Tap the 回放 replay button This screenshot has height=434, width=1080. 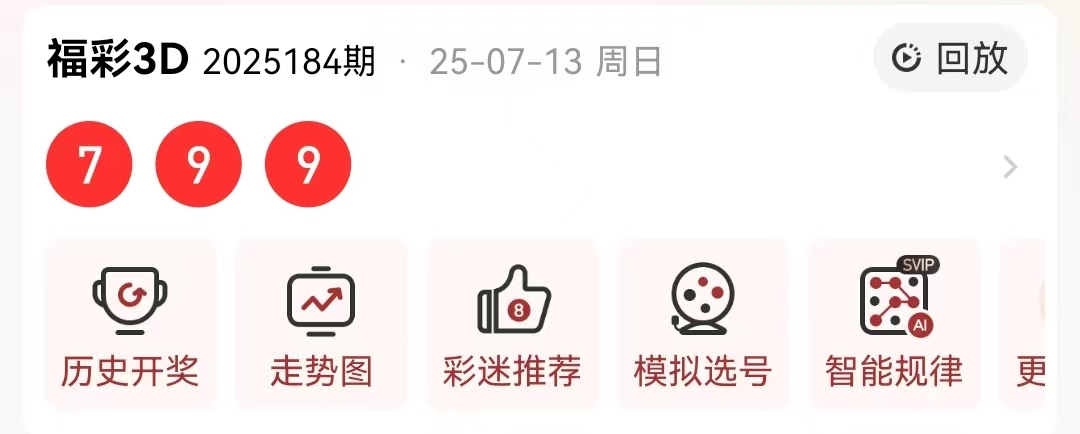click(x=950, y=59)
